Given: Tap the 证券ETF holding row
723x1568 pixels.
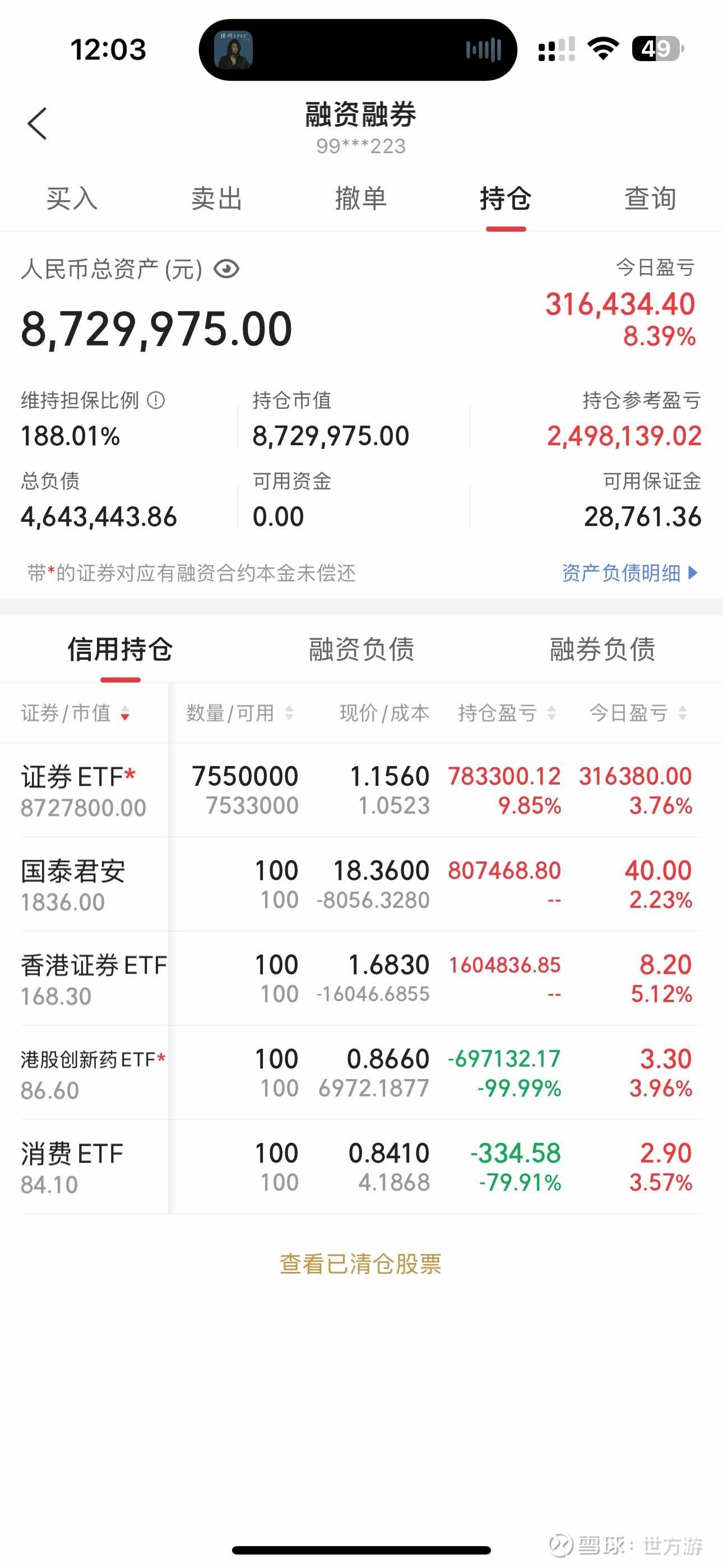Looking at the screenshot, I should 361,790.
